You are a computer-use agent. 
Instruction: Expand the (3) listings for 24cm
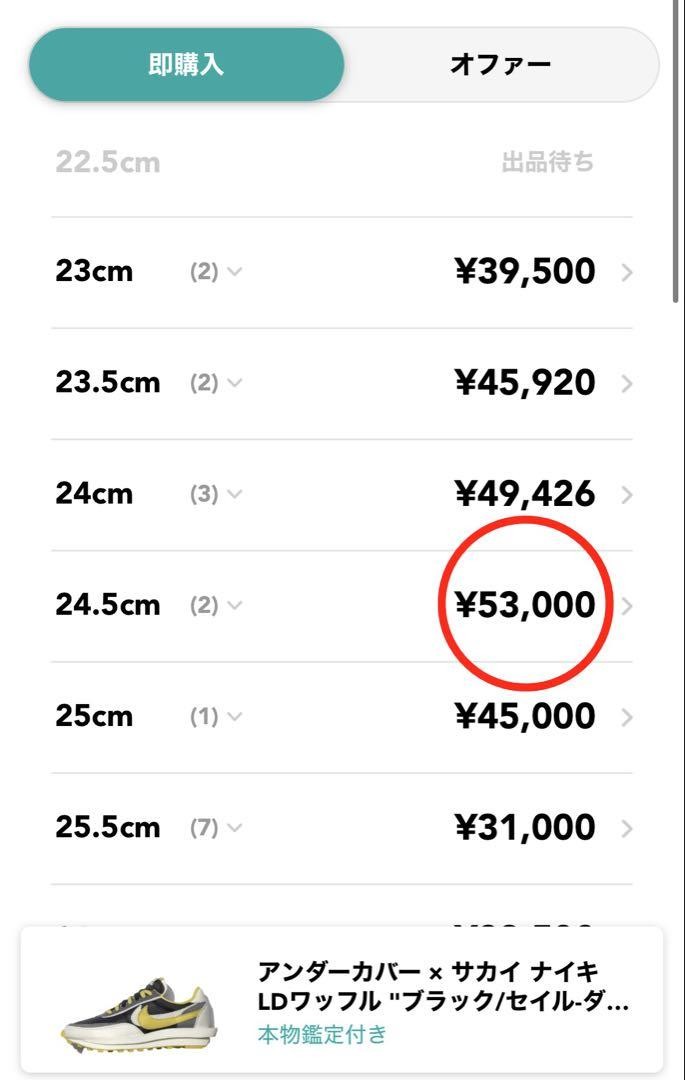[x=216, y=494]
